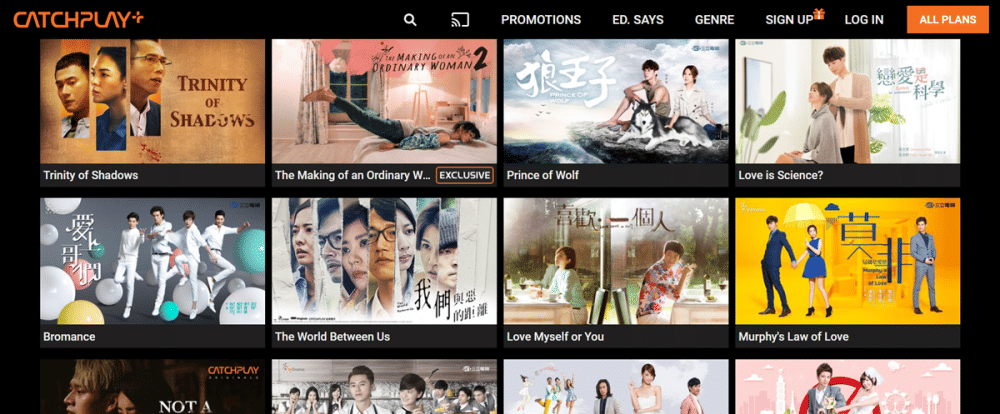1000x414 pixels.
Task: Open Love Myself or You
Action: pos(615,262)
